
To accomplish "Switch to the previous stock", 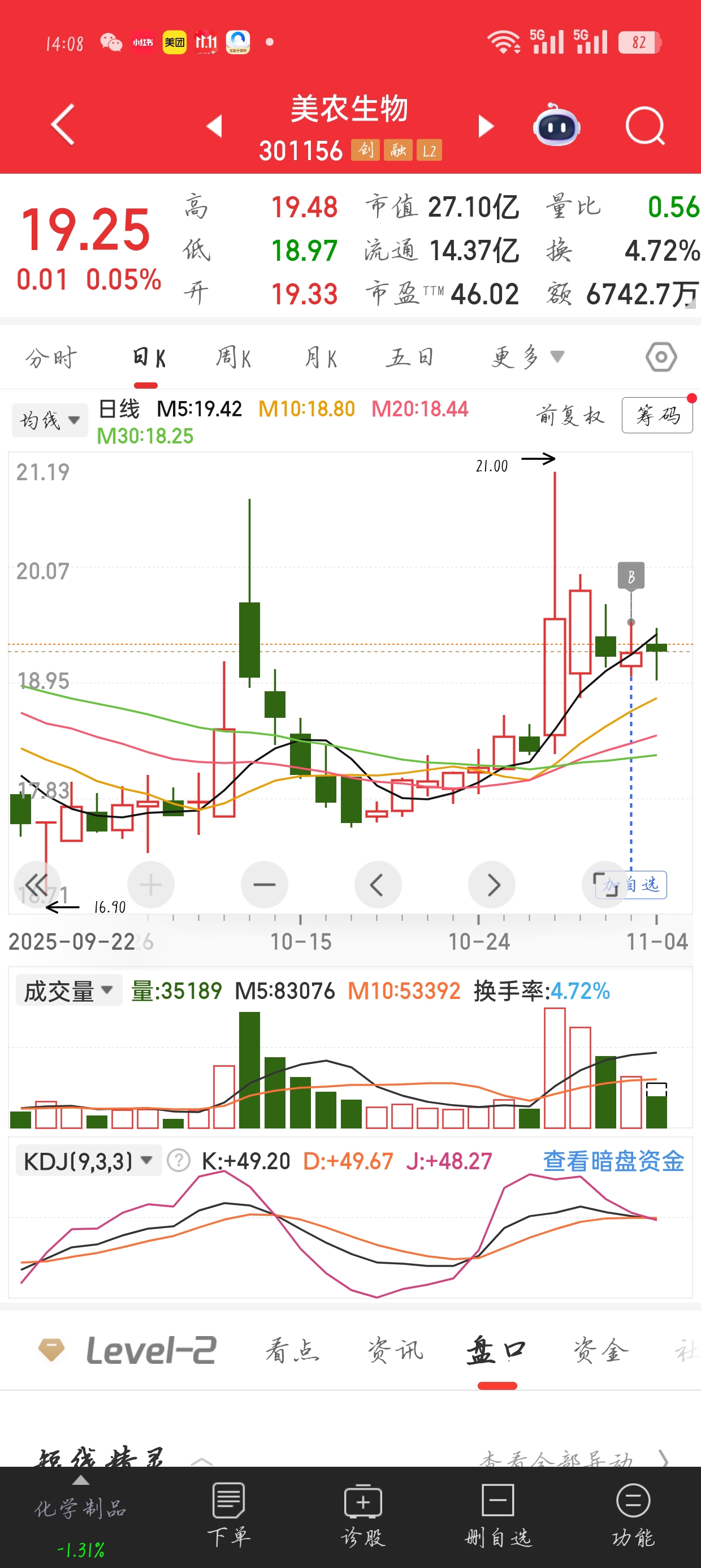I will (214, 126).
